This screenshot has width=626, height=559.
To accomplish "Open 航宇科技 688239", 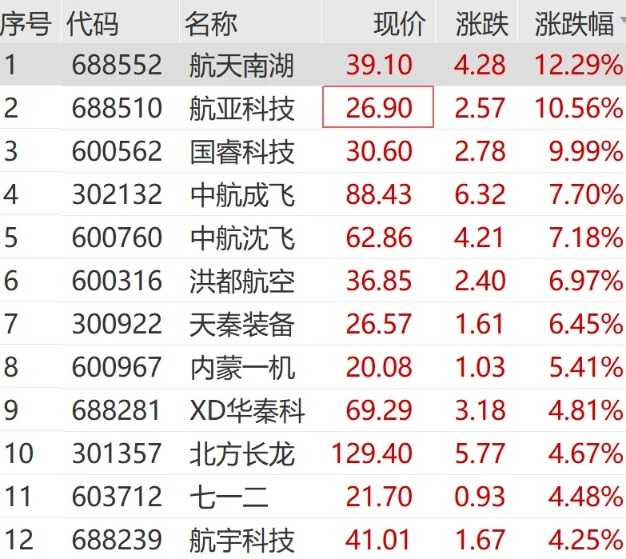I will 241,540.
